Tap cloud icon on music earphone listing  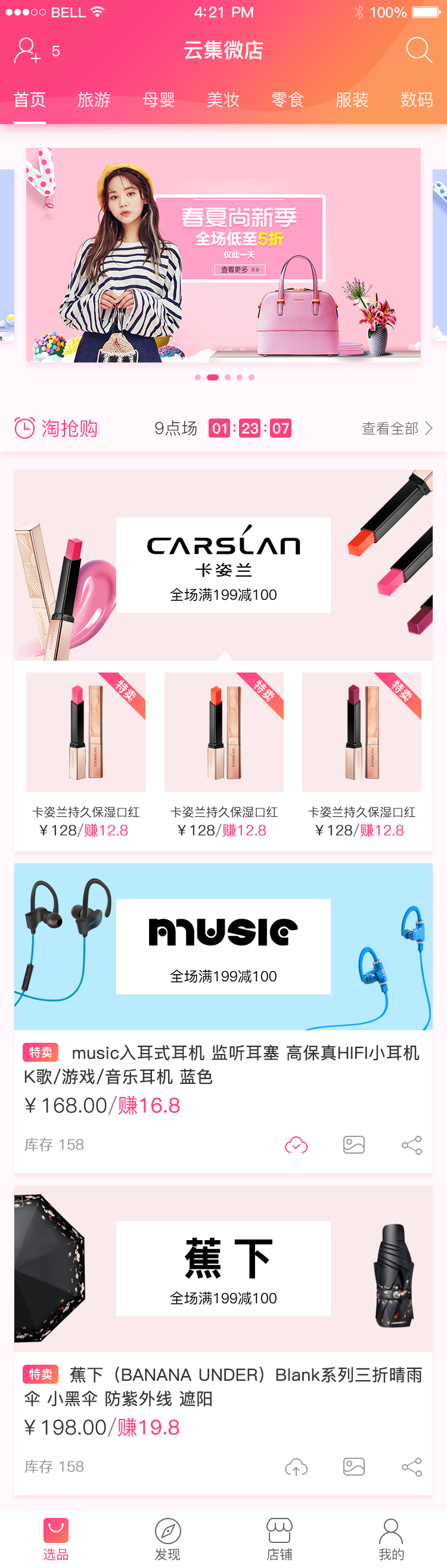click(296, 1145)
